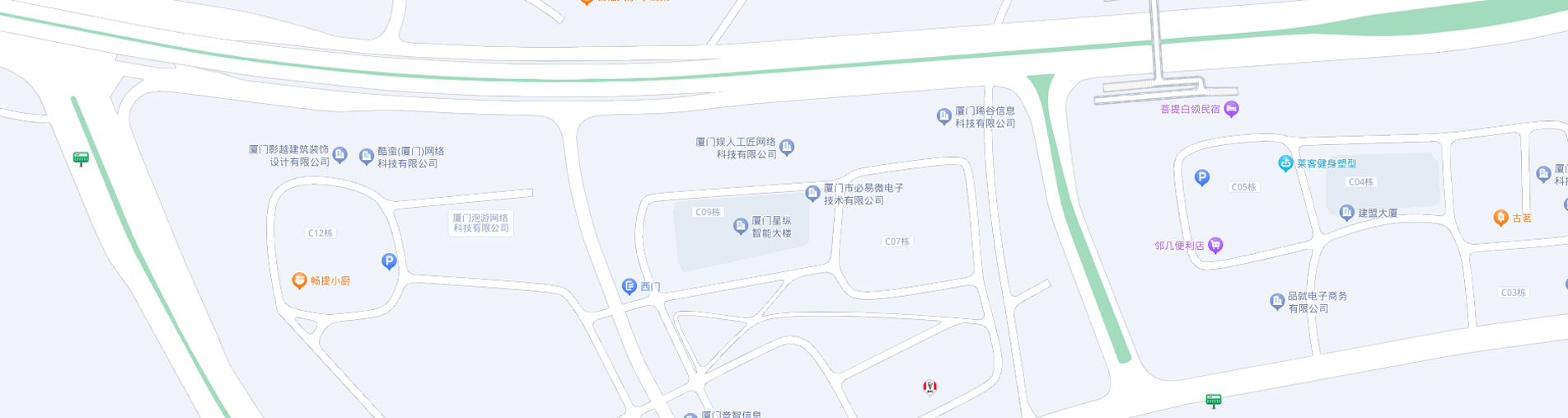The width and height of the screenshot is (1568, 418).
Task: Select the 莱客健身塑型 fitness marker
Action: click(x=1285, y=163)
